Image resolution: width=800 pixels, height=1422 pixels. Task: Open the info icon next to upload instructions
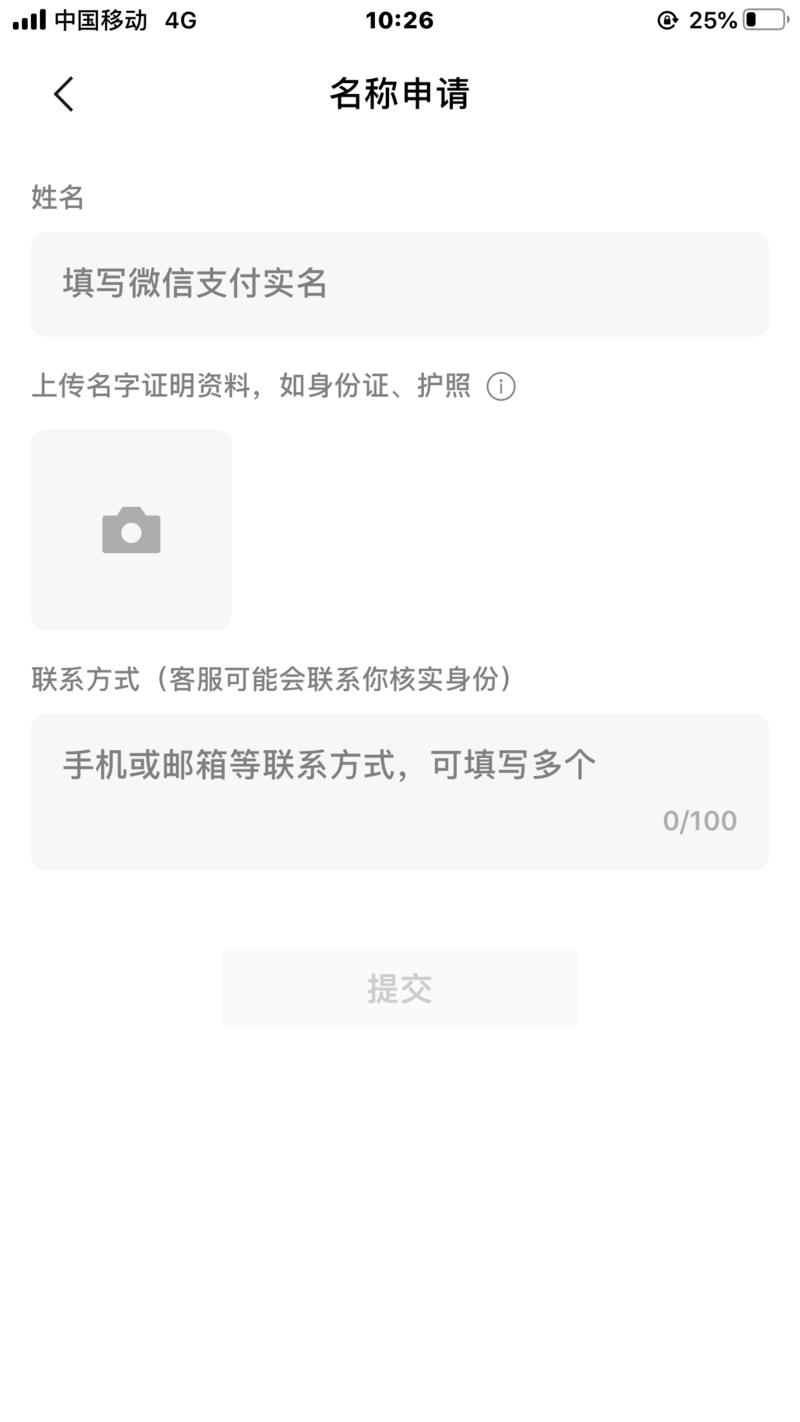coord(502,386)
